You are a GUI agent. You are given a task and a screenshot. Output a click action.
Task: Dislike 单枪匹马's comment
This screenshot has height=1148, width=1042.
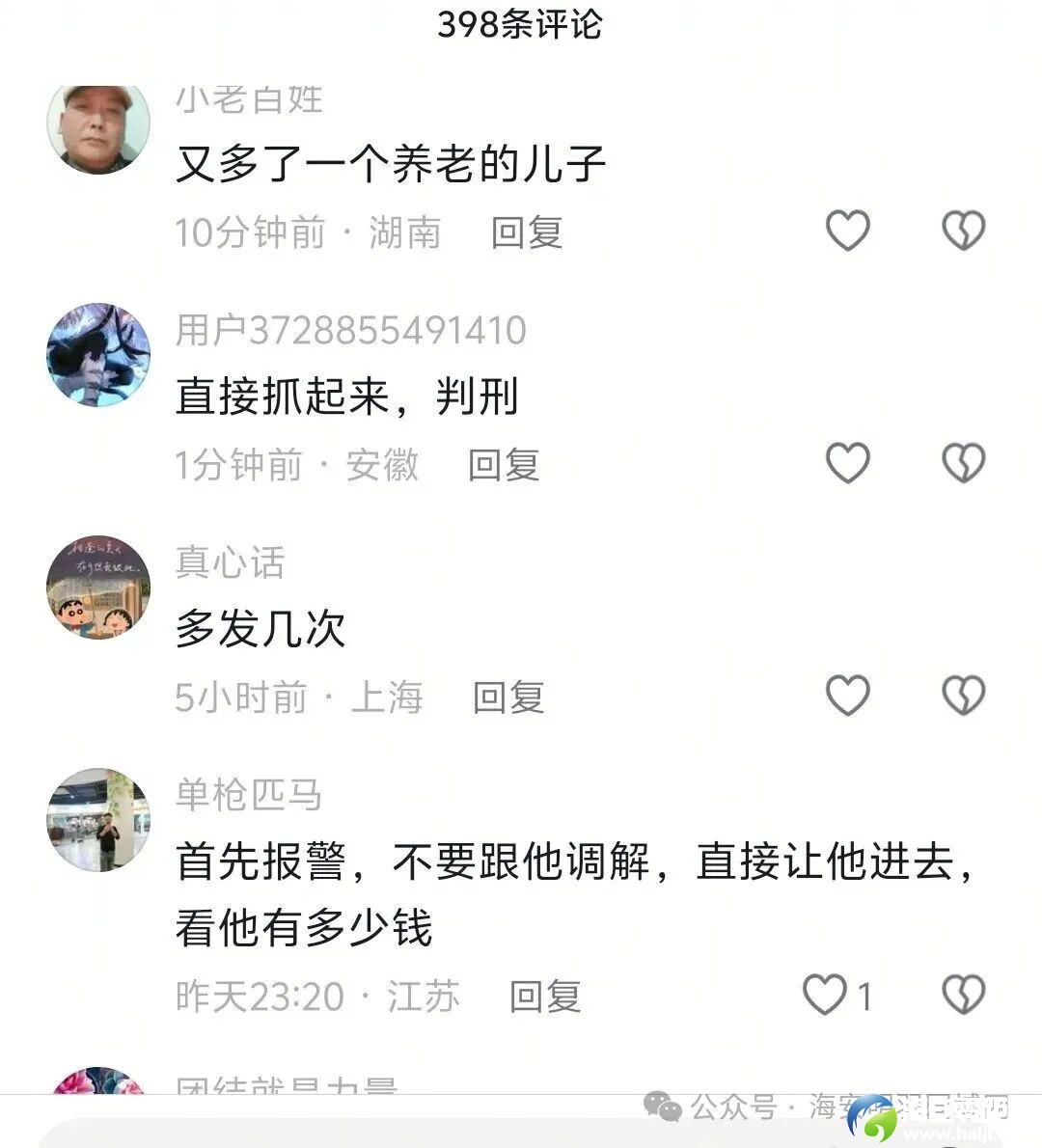pos(963,995)
